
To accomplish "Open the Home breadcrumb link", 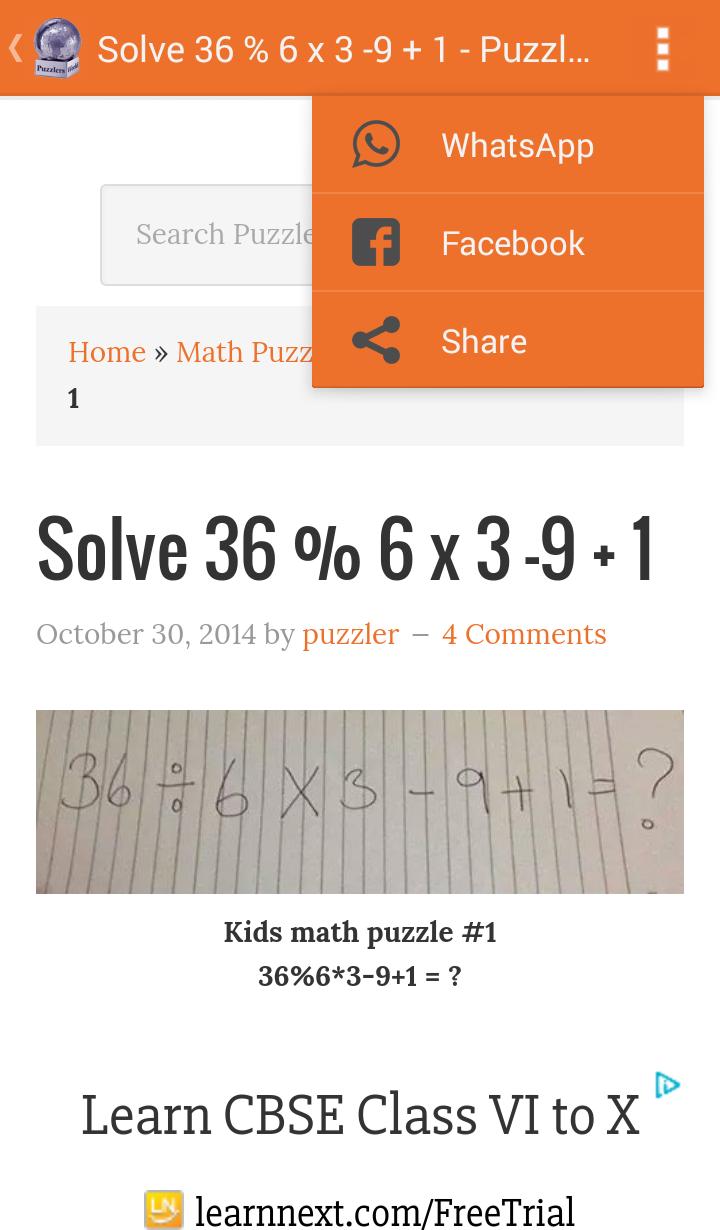I will tap(107, 352).
